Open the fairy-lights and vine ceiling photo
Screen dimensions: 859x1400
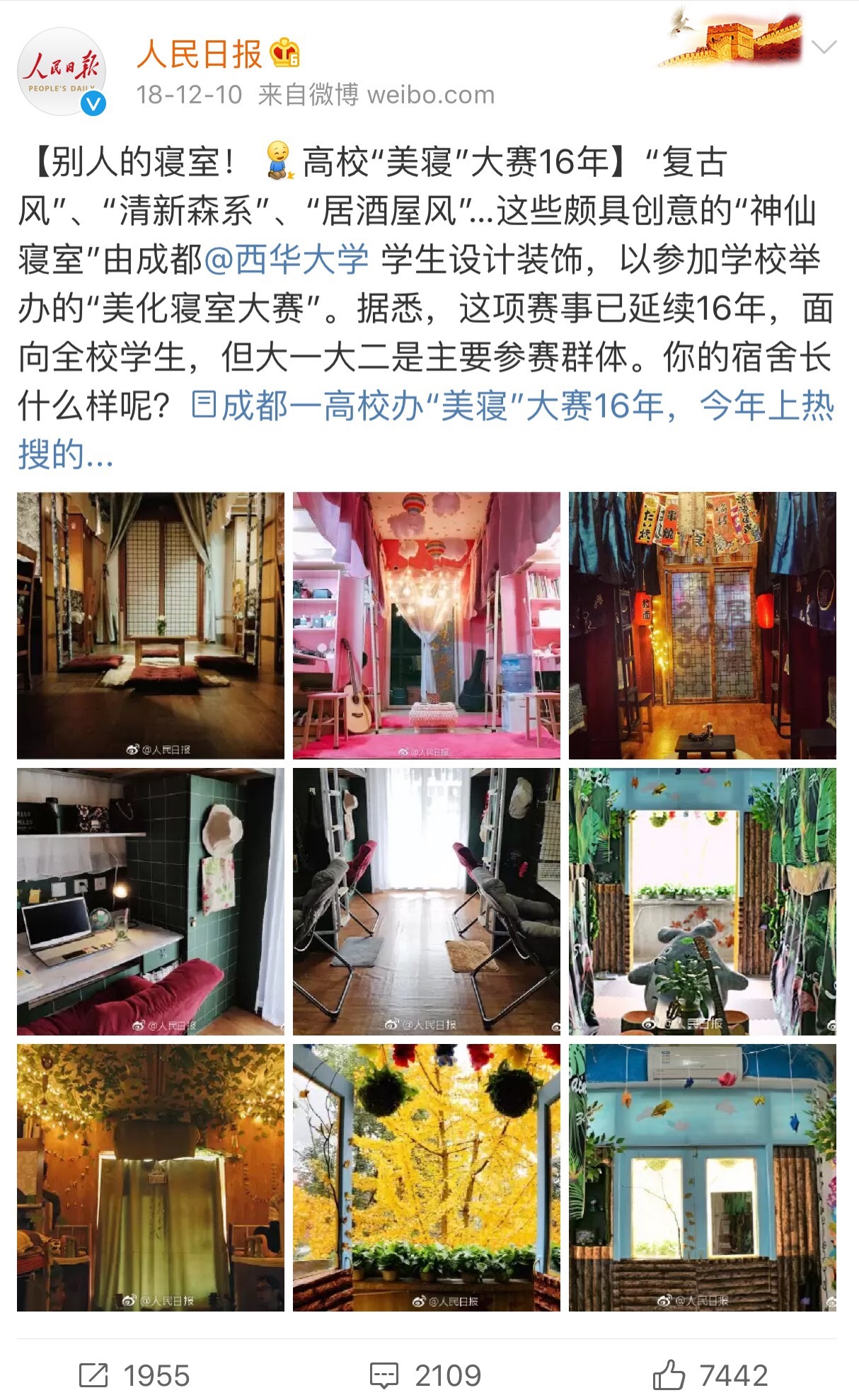tap(151, 1177)
